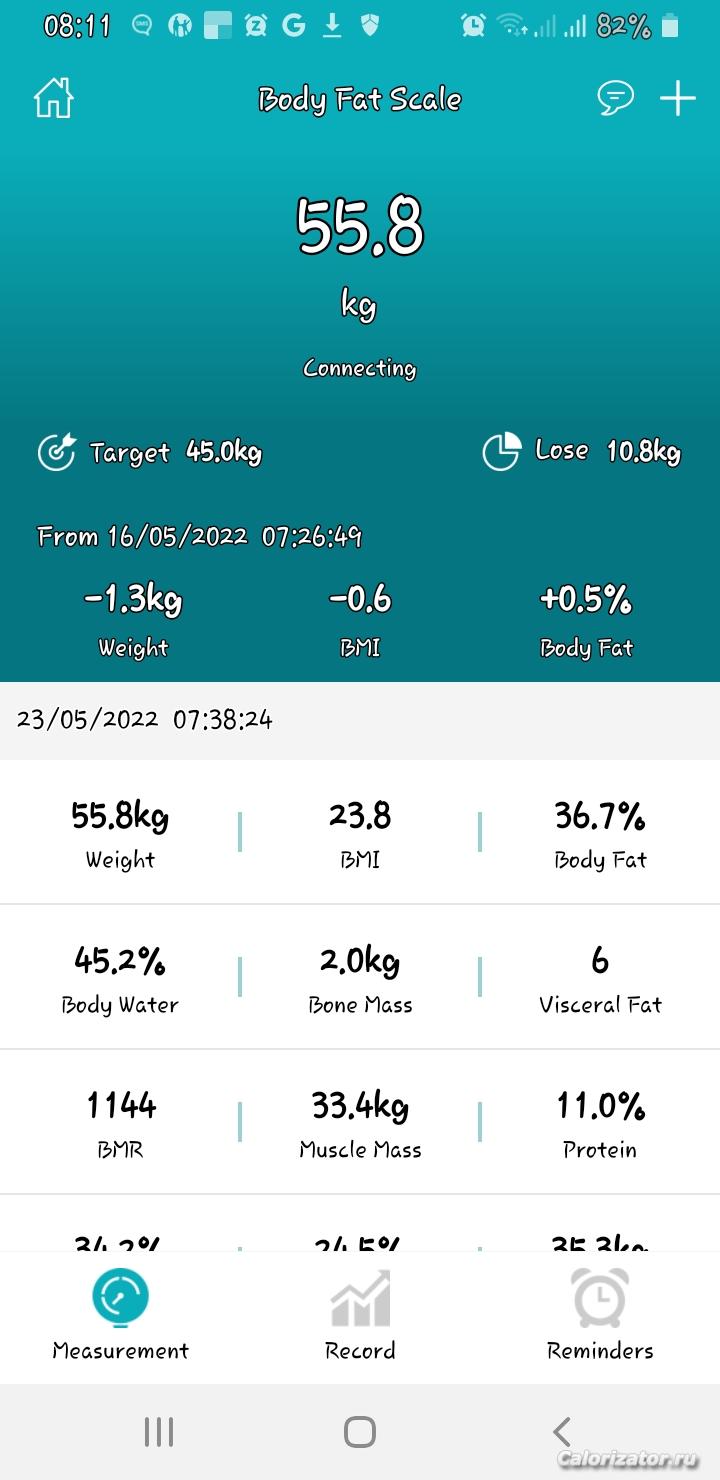Open BMR 1144 details
This screenshot has height=1480, width=720.
click(120, 1122)
